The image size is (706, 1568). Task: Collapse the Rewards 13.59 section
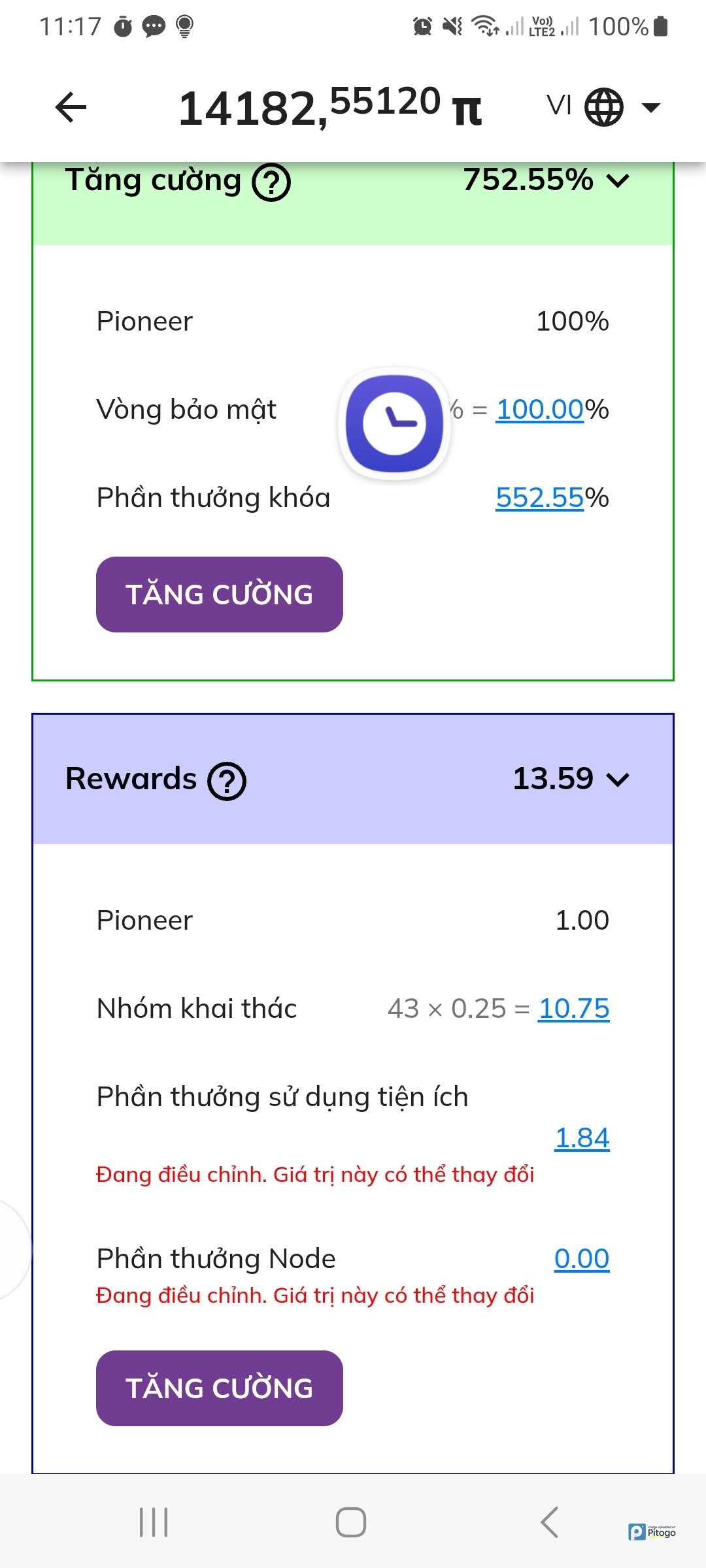coord(617,779)
